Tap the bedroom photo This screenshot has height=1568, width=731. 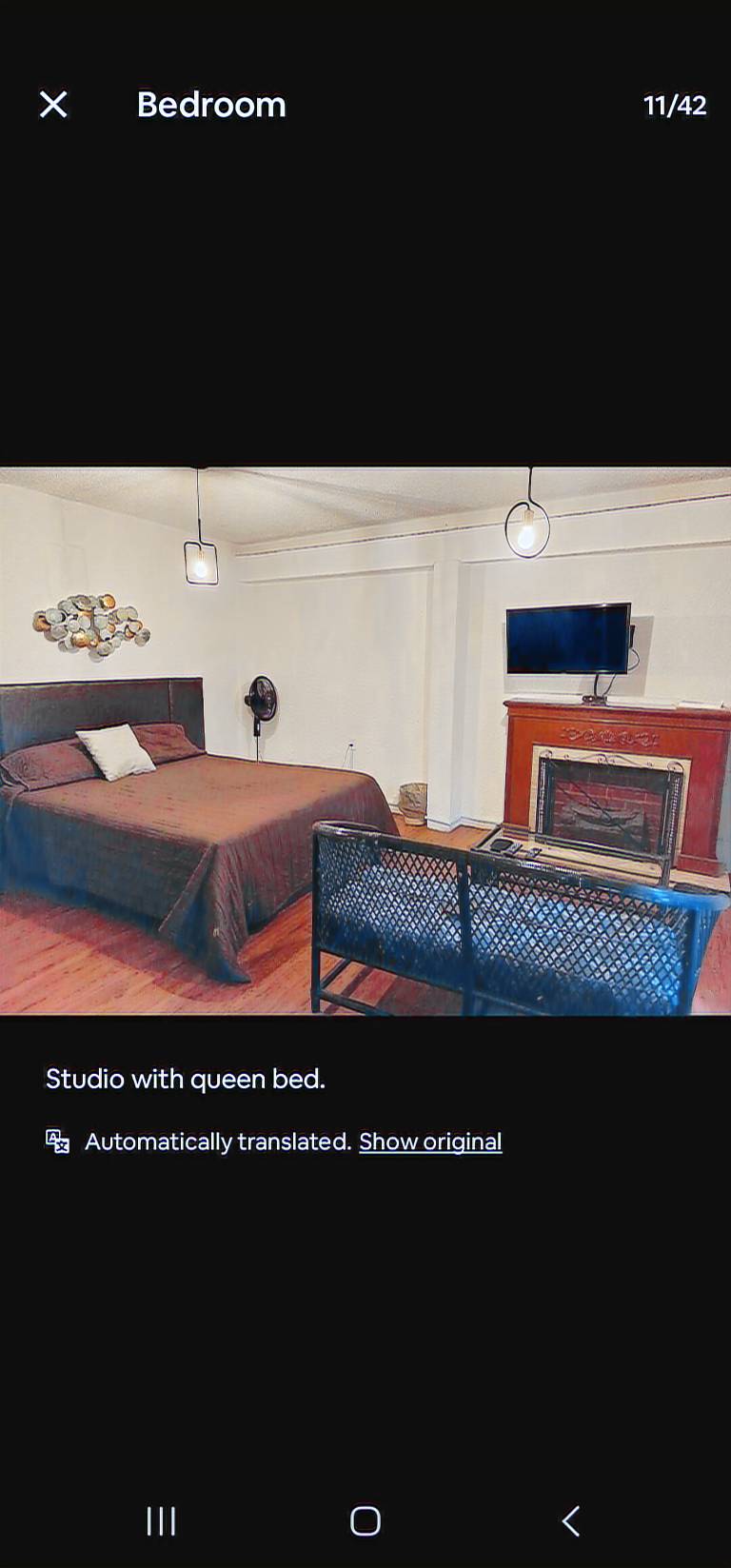pyautogui.click(x=365, y=741)
